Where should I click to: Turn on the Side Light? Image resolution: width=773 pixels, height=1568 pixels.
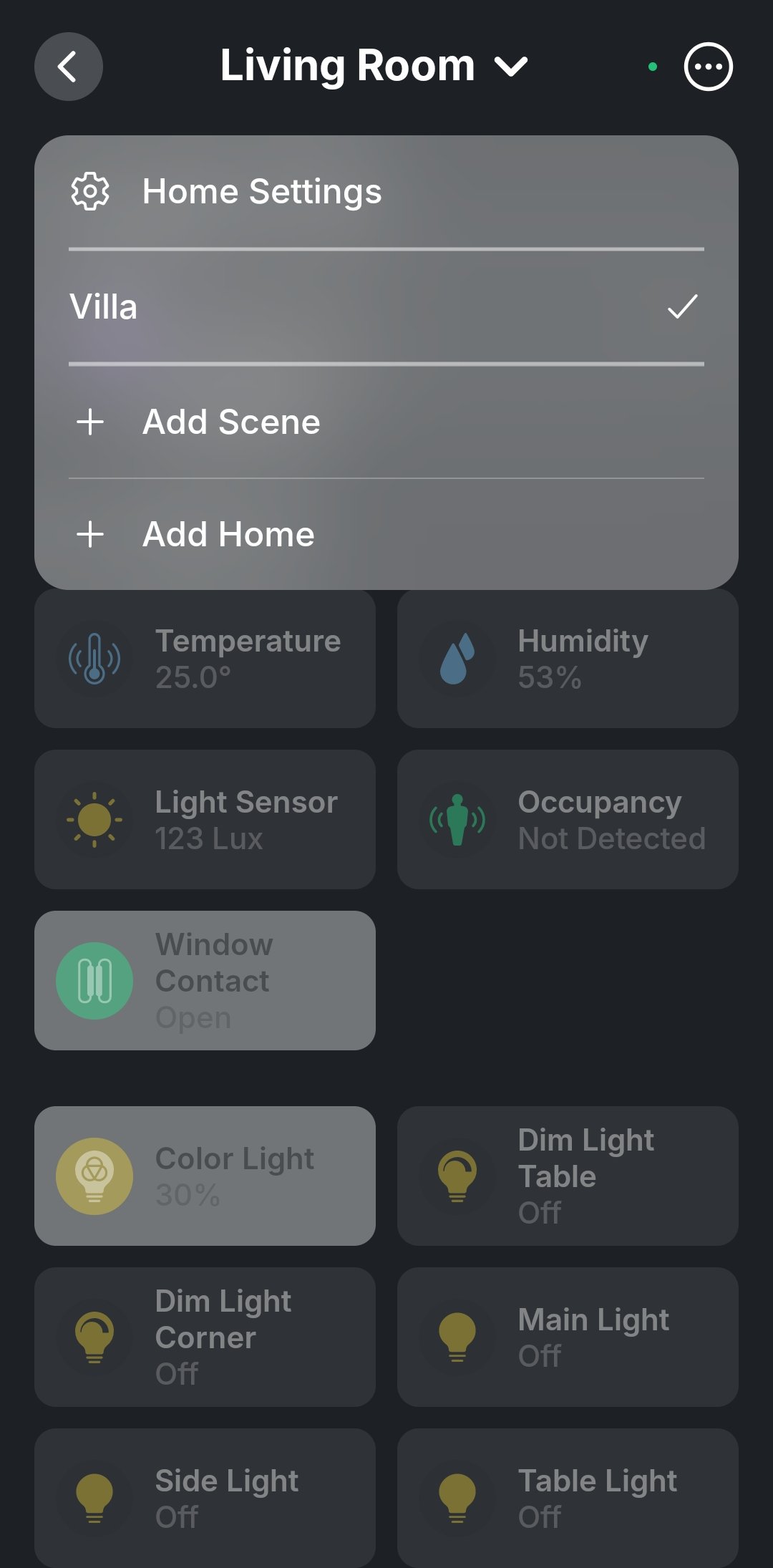coord(94,1497)
